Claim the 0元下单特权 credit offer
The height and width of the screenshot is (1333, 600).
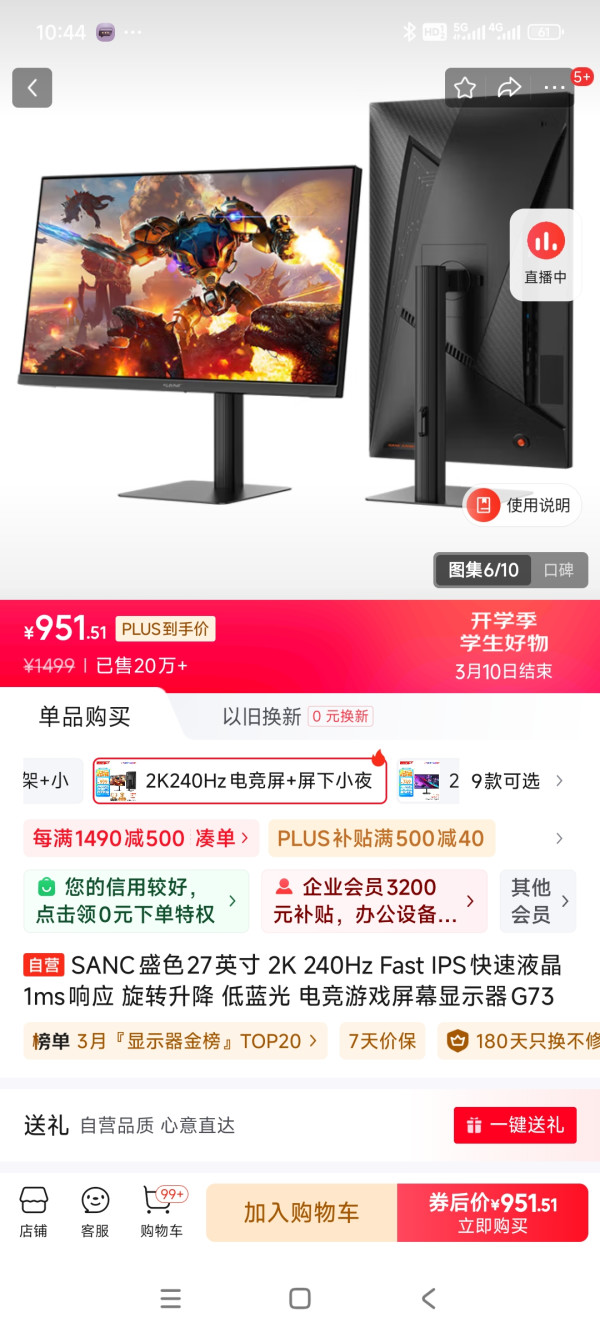pyautogui.click(x=136, y=901)
